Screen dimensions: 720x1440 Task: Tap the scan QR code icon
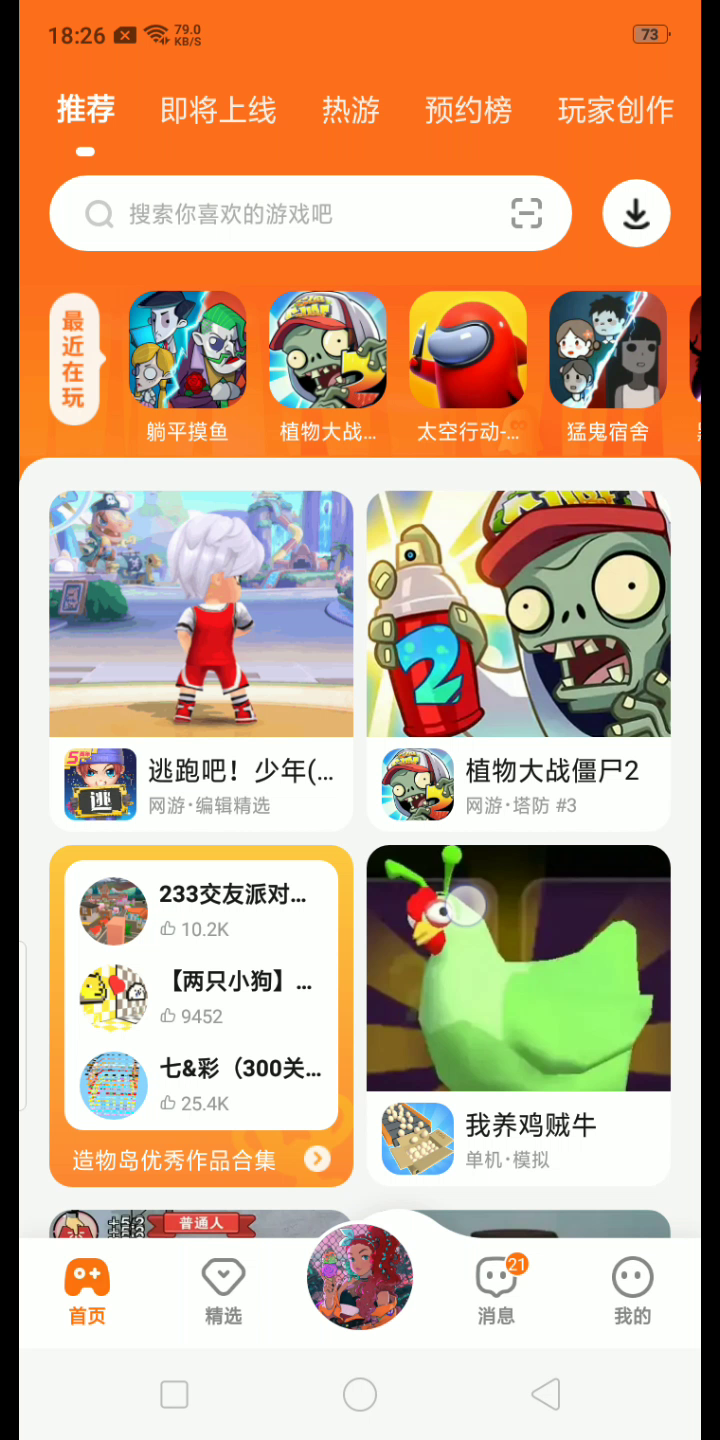pyautogui.click(x=526, y=214)
